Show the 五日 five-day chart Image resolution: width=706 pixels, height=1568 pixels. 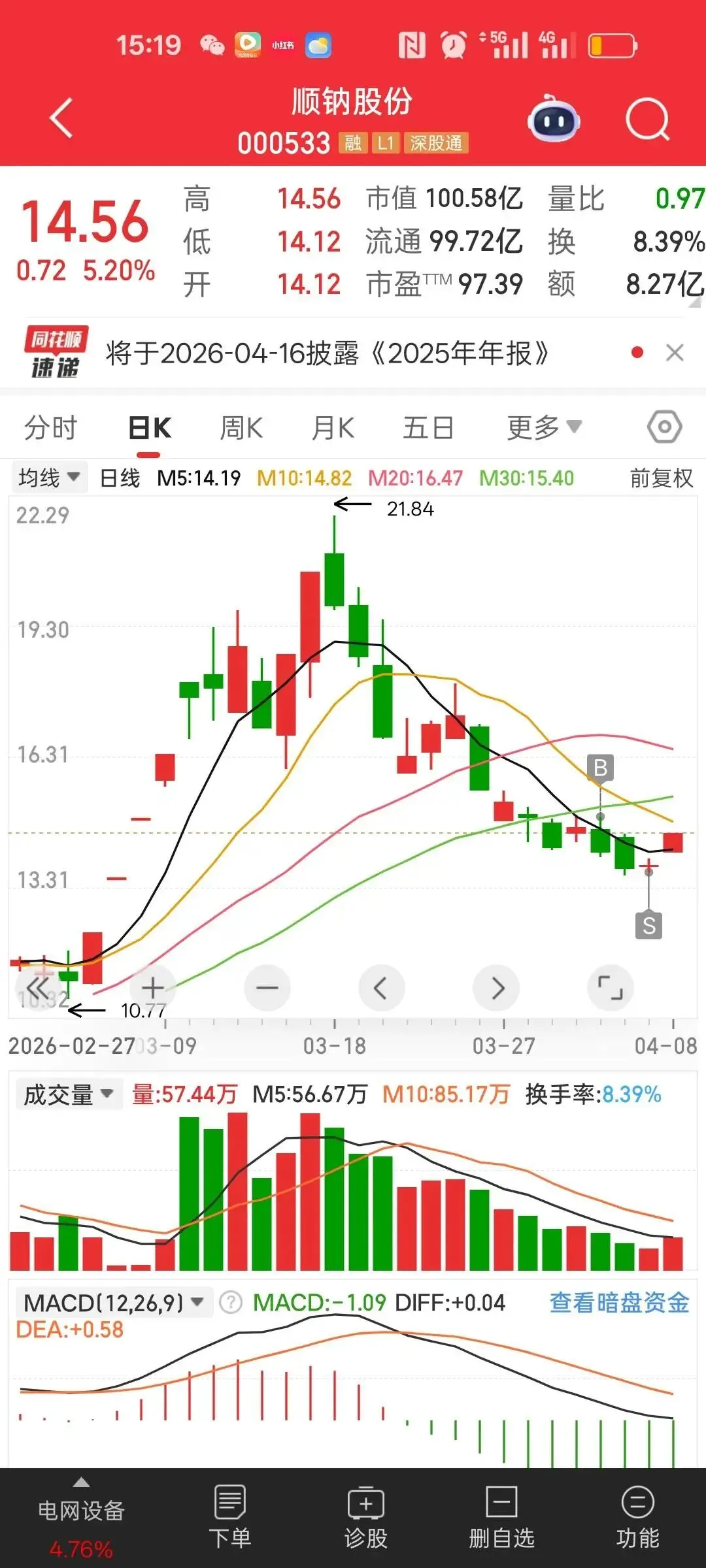point(428,429)
